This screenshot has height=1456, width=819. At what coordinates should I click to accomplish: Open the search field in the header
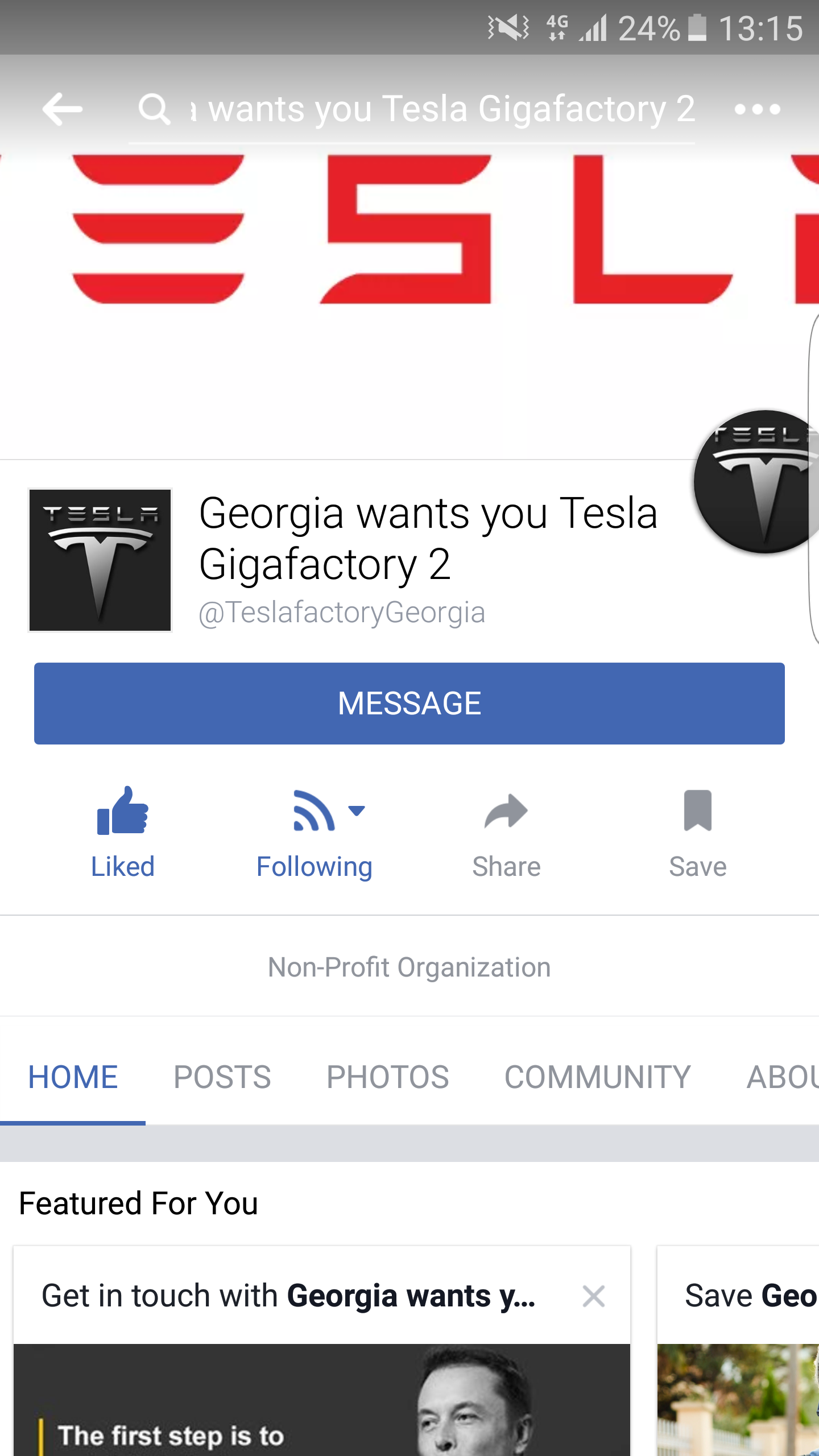click(415, 109)
